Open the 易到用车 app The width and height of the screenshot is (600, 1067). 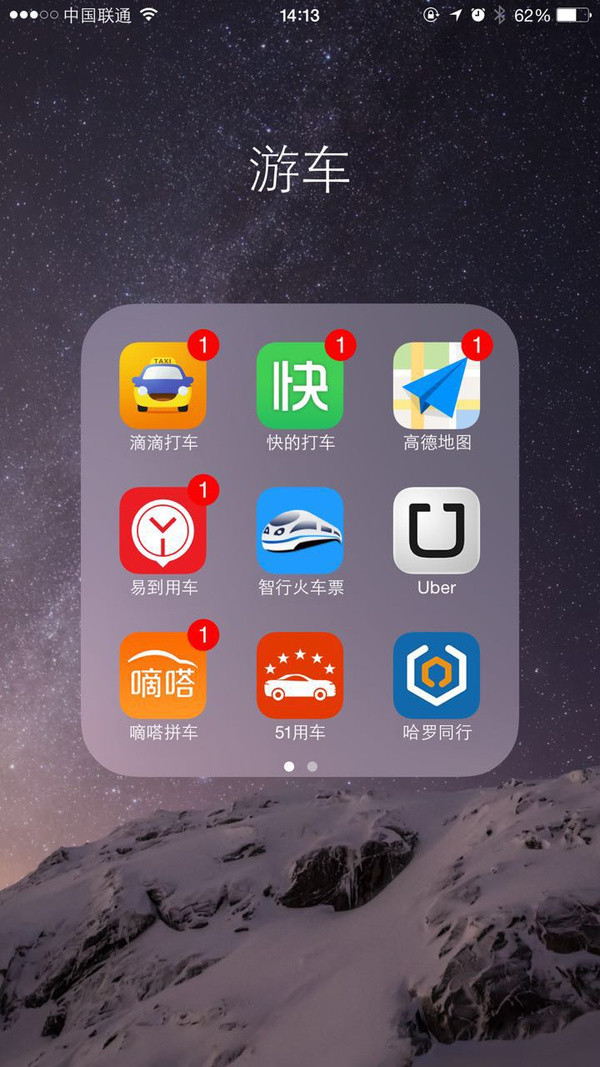(x=163, y=531)
